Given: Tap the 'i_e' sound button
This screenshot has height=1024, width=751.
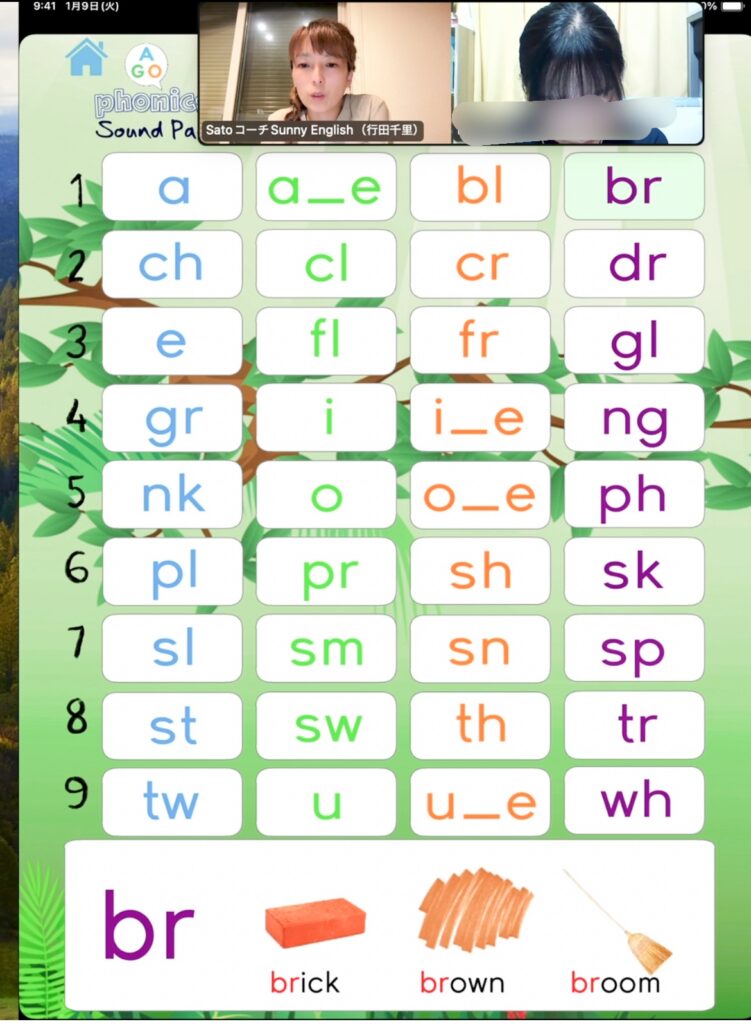Looking at the screenshot, I should [480, 418].
